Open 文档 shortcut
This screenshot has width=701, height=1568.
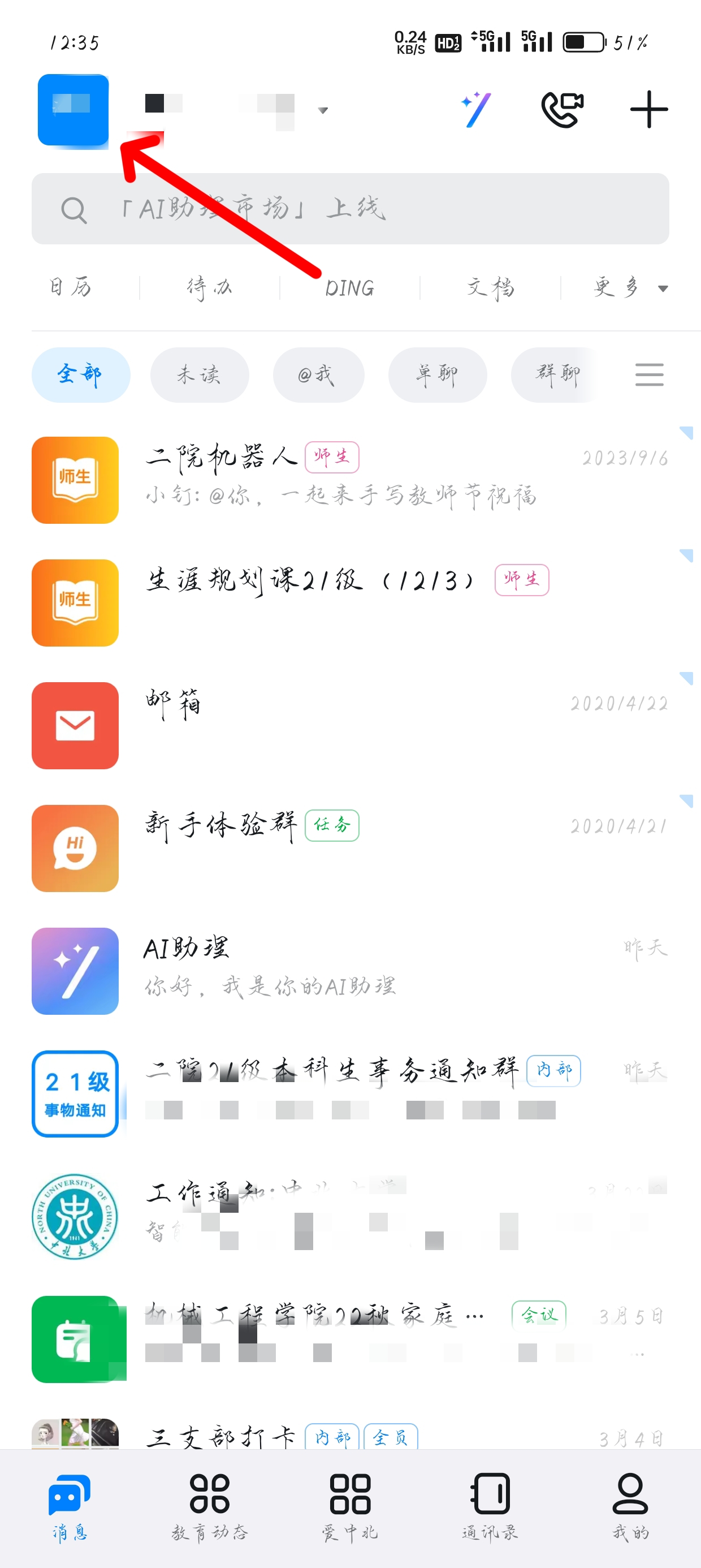[x=490, y=287]
